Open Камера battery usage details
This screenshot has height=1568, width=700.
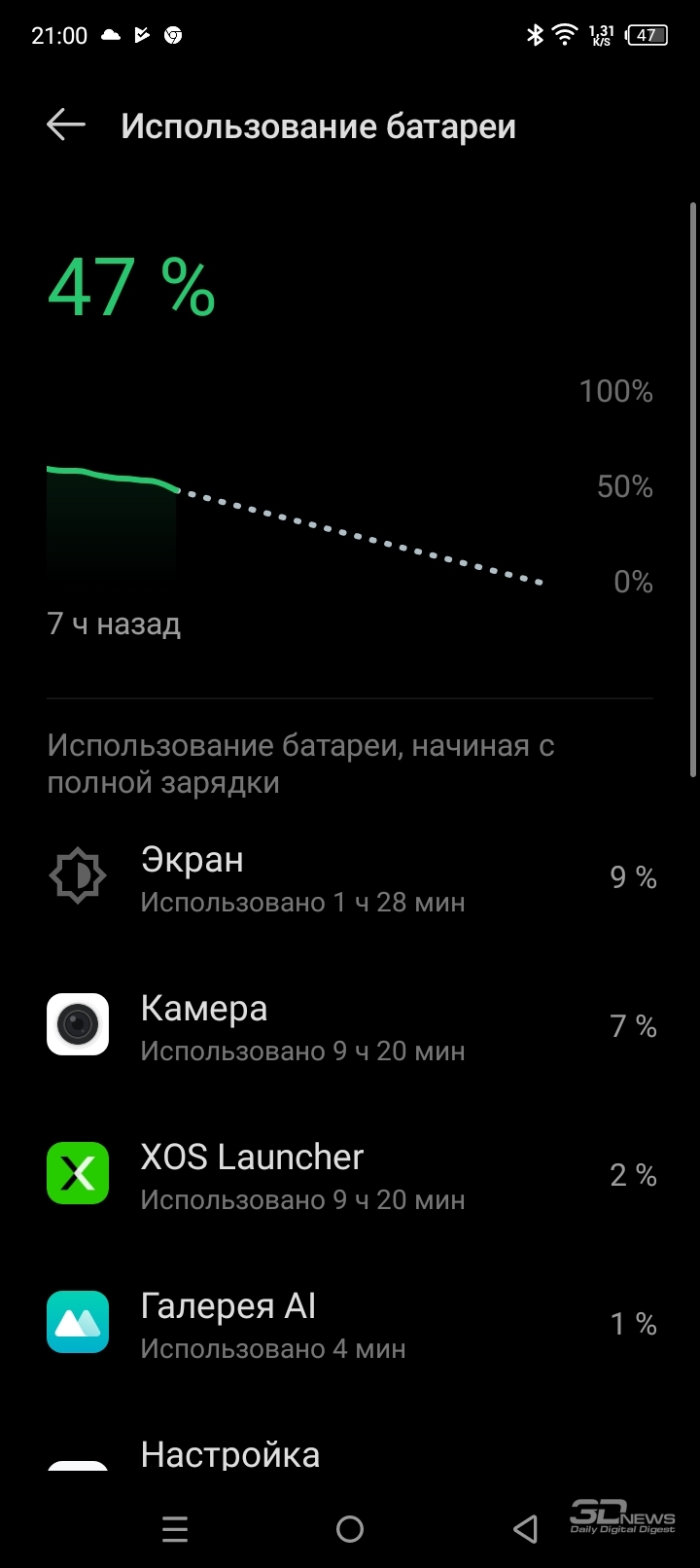point(350,1027)
